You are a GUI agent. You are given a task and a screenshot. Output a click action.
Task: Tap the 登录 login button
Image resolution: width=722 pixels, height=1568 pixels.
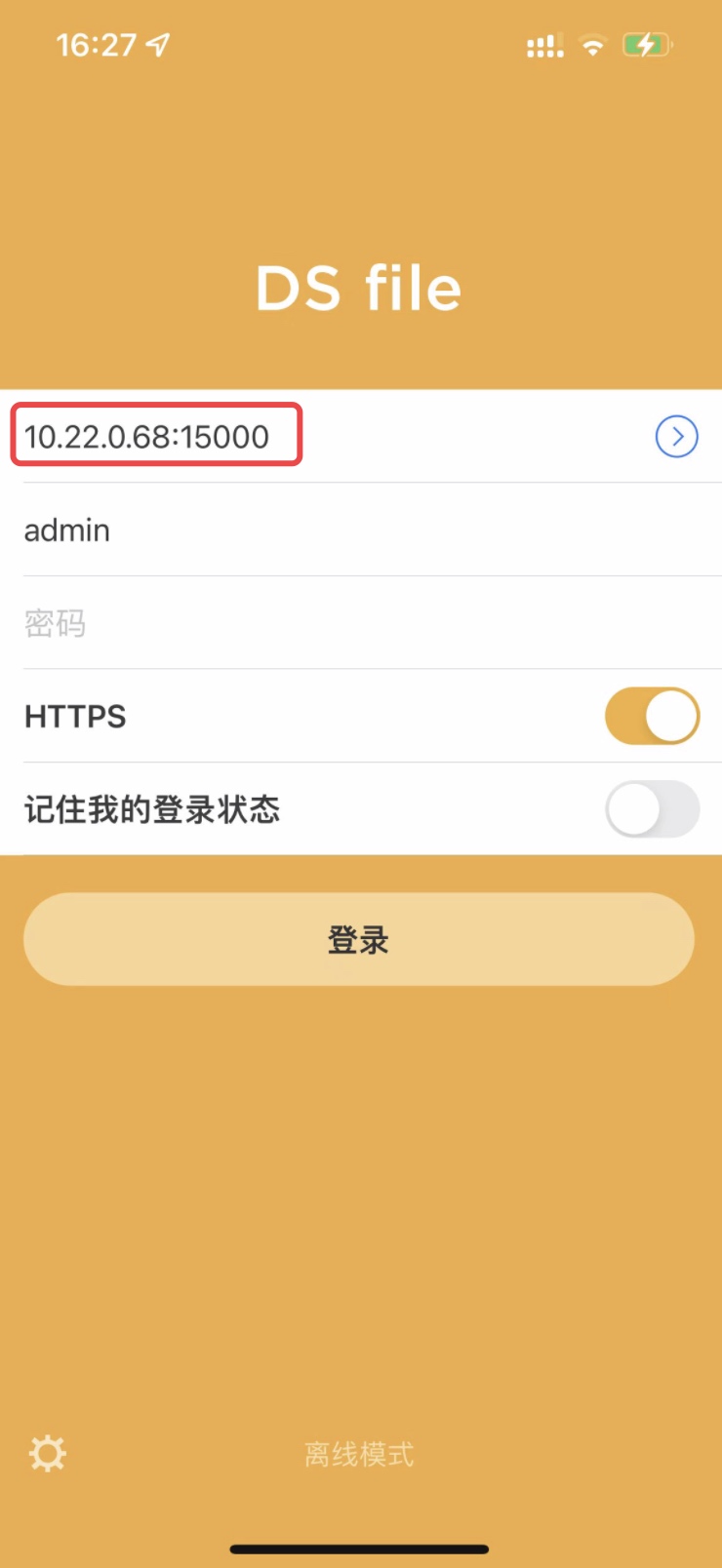point(359,939)
